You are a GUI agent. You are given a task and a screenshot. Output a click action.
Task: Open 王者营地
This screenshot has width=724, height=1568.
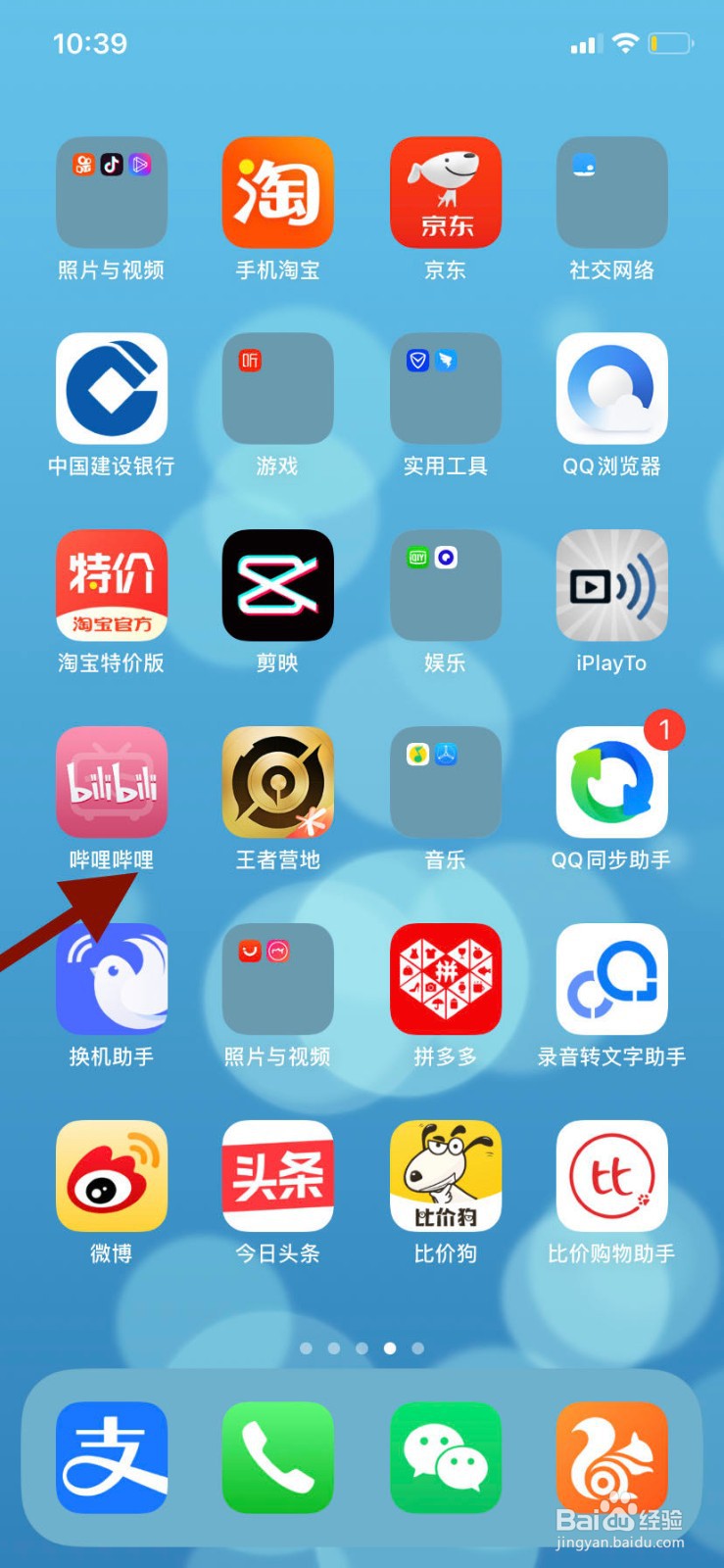(x=277, y=781)
